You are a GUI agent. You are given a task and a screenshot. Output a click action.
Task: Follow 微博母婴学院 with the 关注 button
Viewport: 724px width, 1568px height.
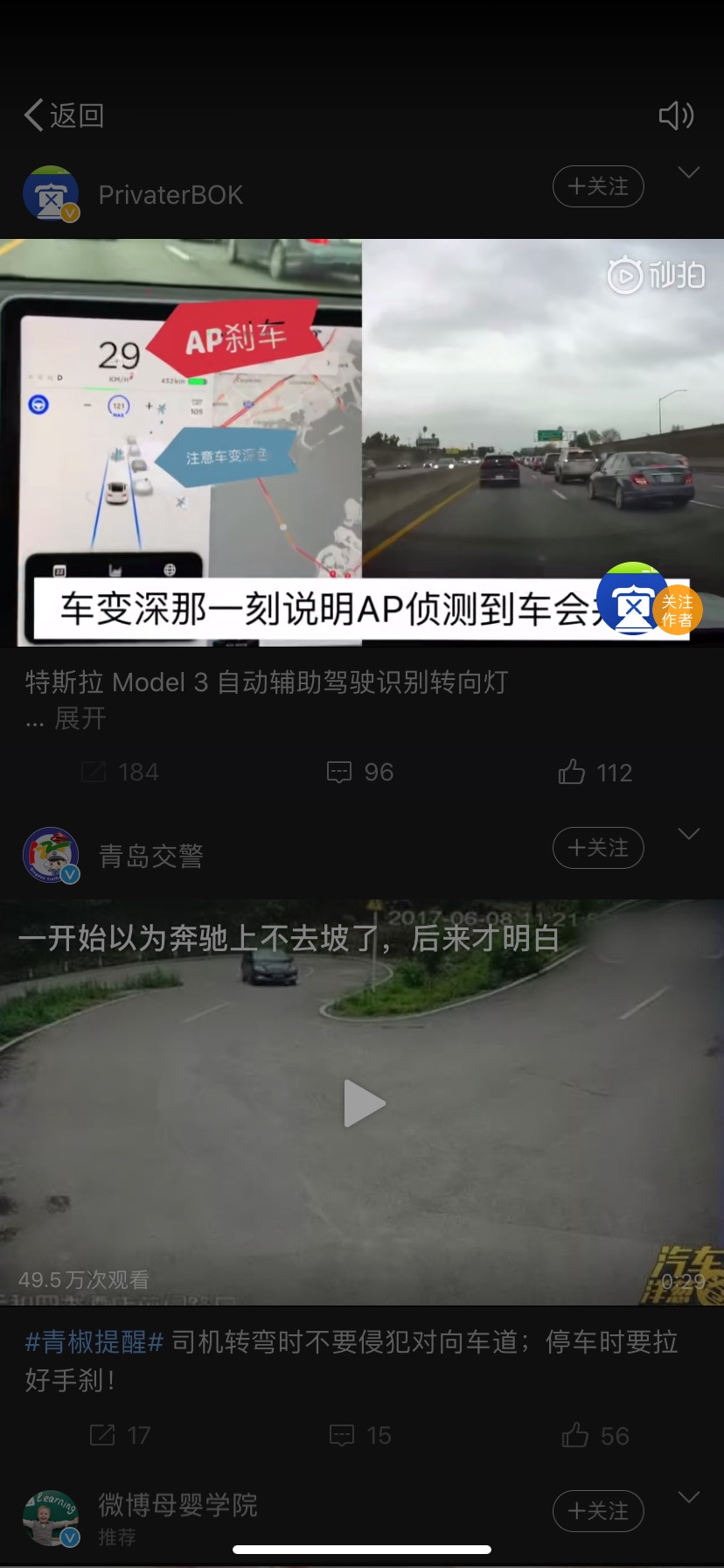[x=598, y=1511]
